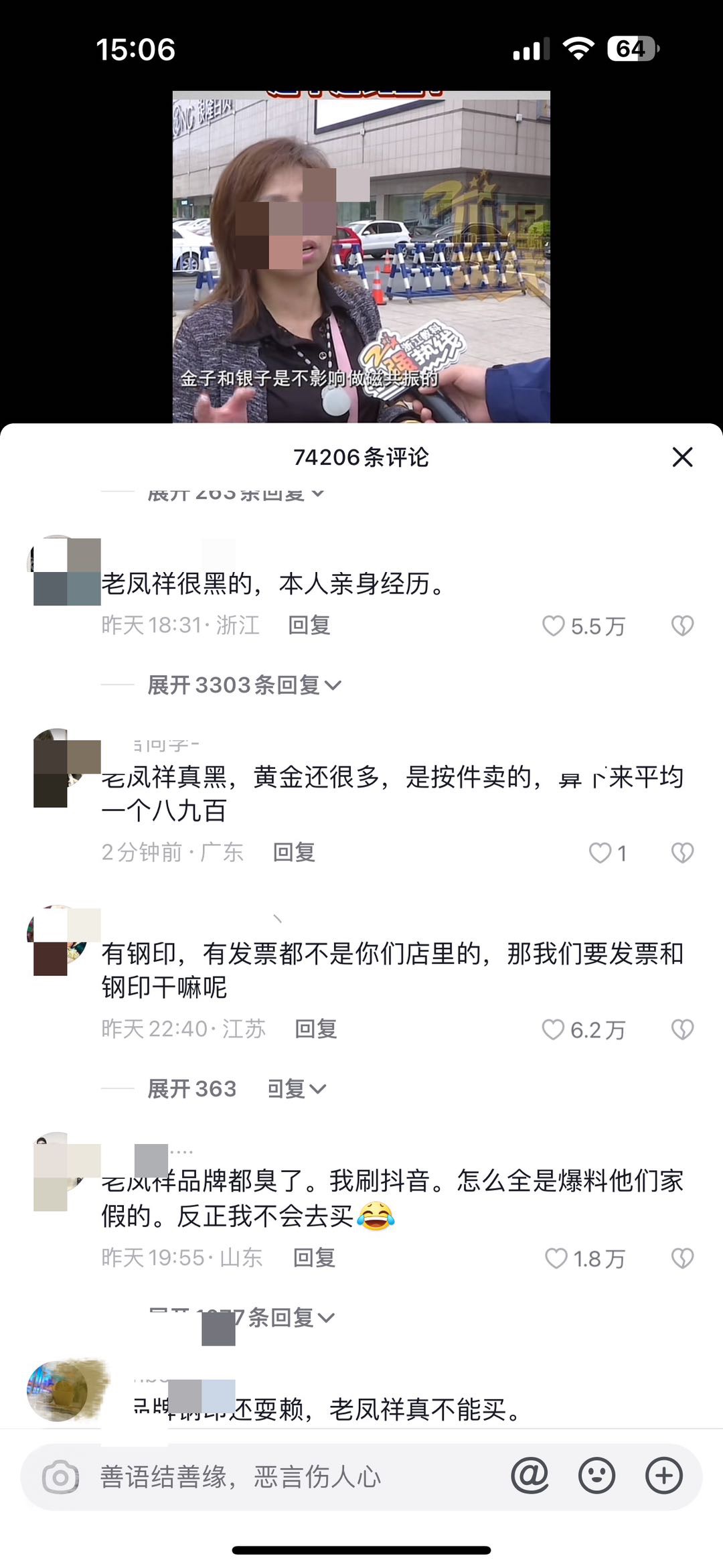Reply to the comment posted 昨天 19:55 from 山东
This screenshot has width=723, height=1568.
pyautogui.click(x=314, y=1258)
